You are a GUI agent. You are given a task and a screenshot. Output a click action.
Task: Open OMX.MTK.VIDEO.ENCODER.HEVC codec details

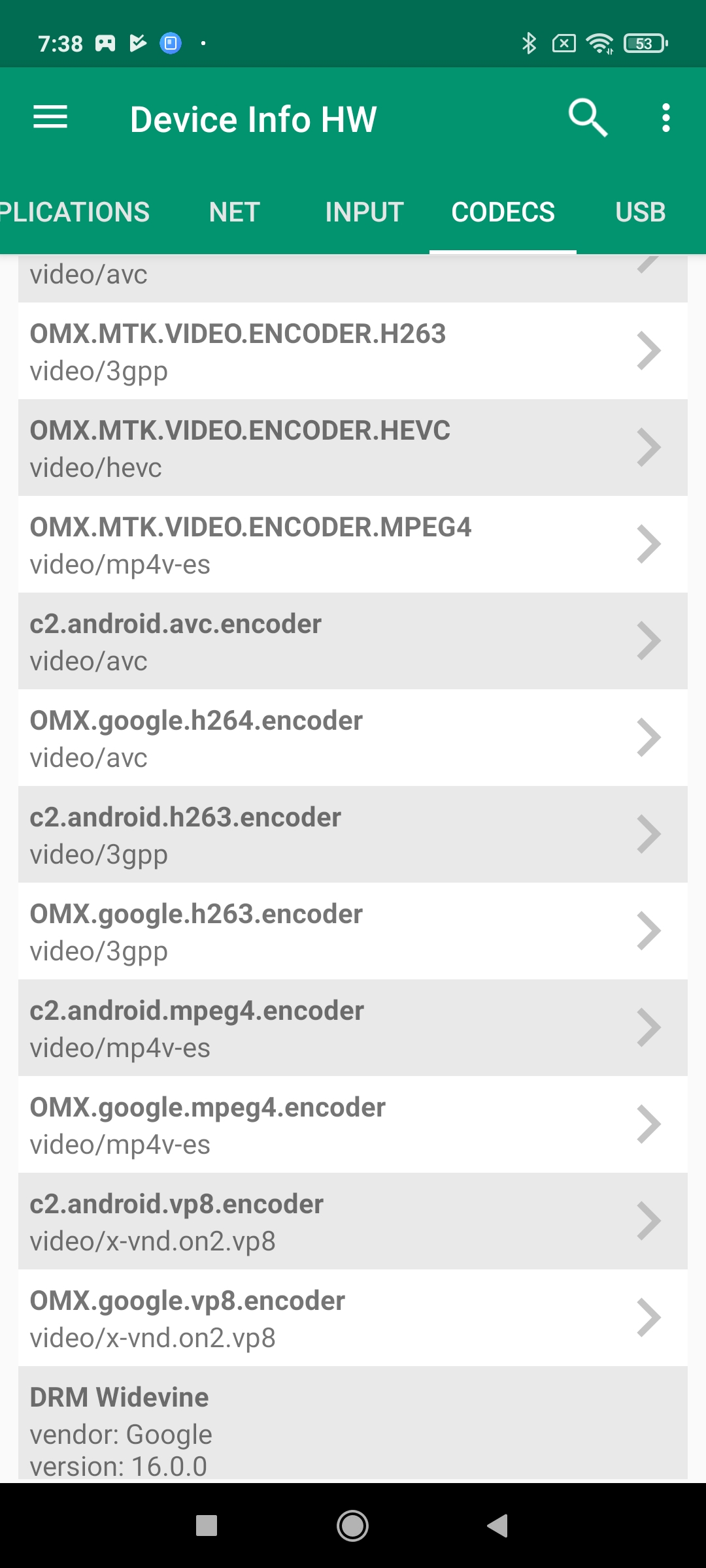(x=353, y=448)
